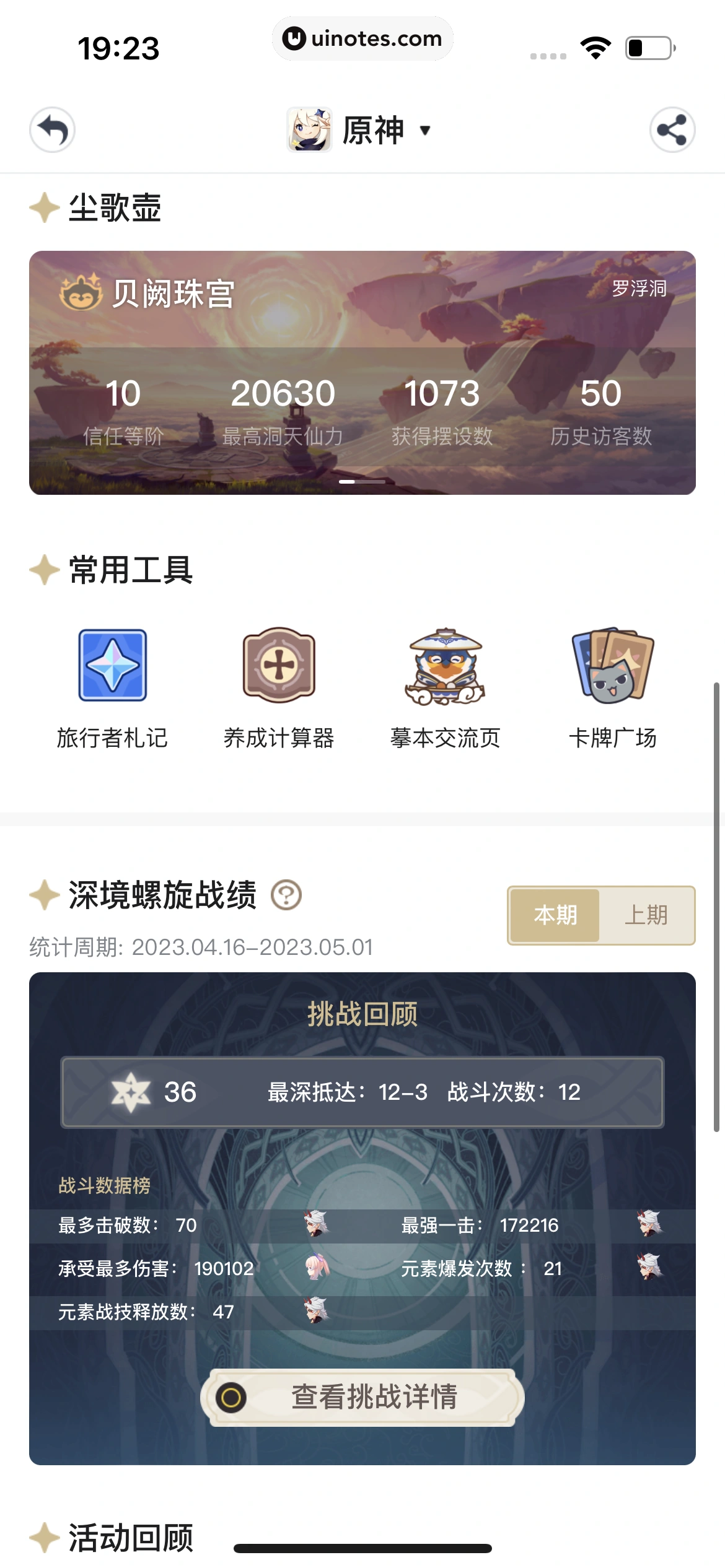Tap 查看挑战详情 button
Image resolution: width=725 pixels, height=1568 pixels.
point(362,1397)
